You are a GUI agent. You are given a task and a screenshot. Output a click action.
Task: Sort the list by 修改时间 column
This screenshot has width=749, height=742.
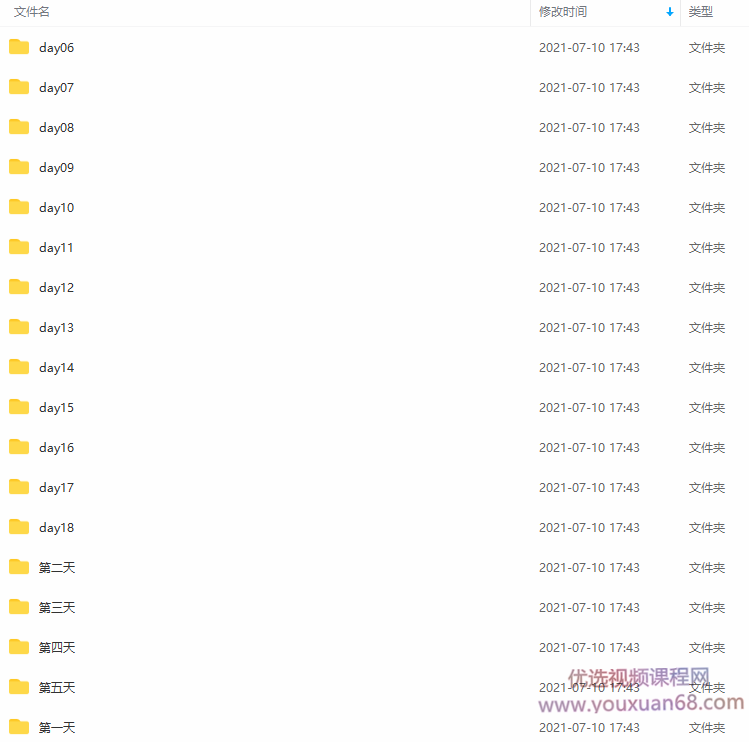click(563, 12)
